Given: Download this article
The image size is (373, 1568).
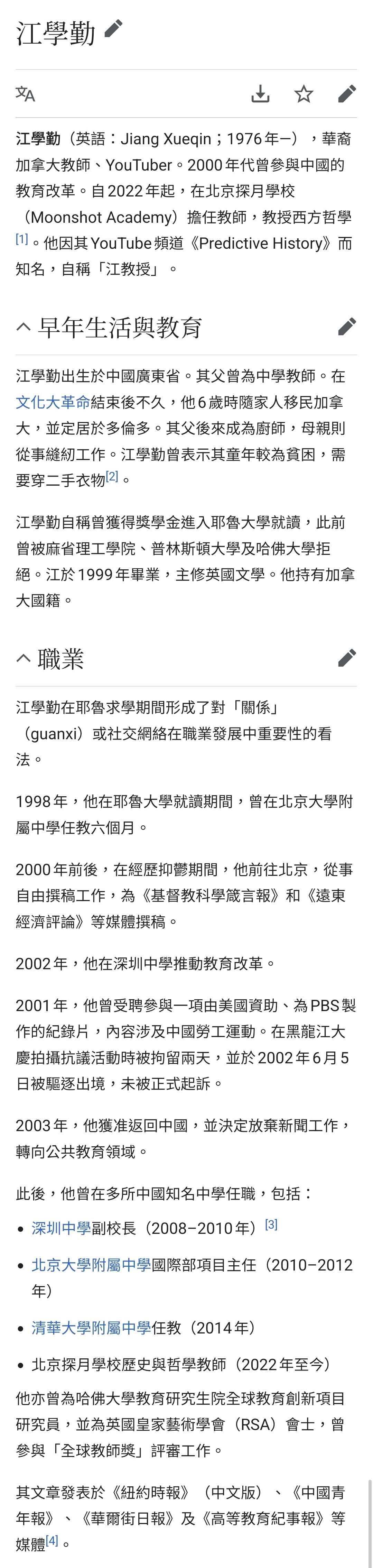Looking at the screenshot, I should (x=260, y=94).
